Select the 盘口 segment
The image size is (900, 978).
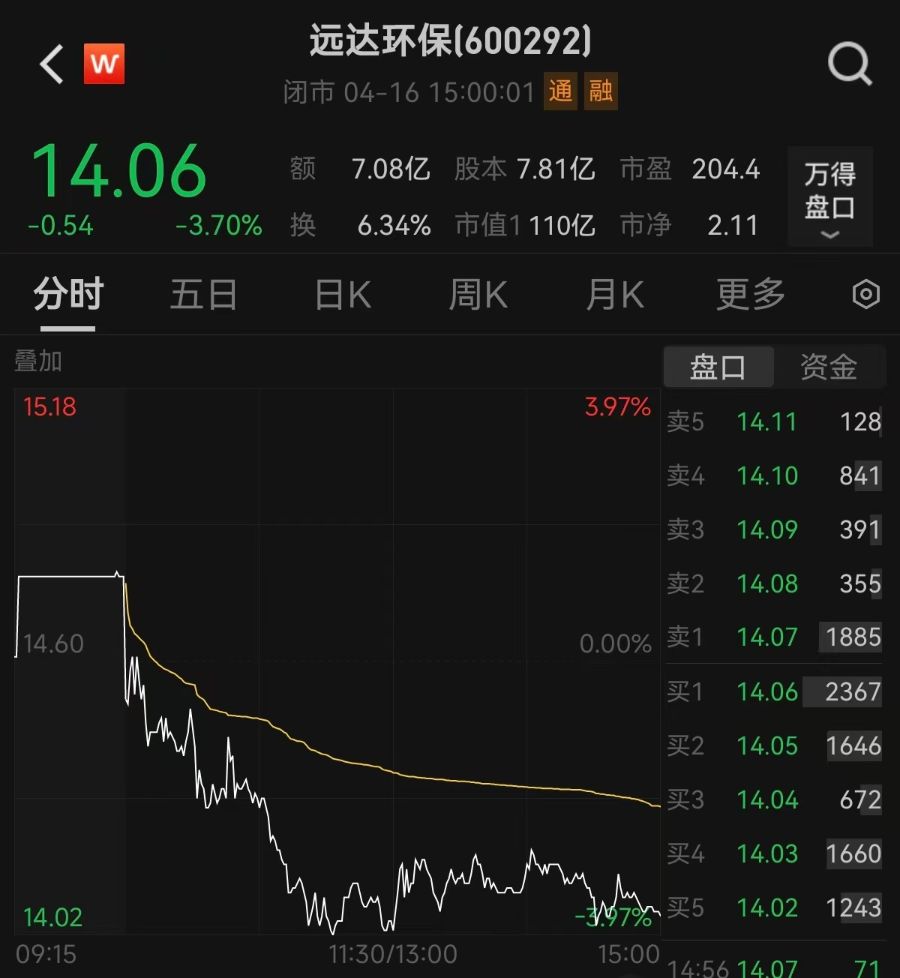718,367
